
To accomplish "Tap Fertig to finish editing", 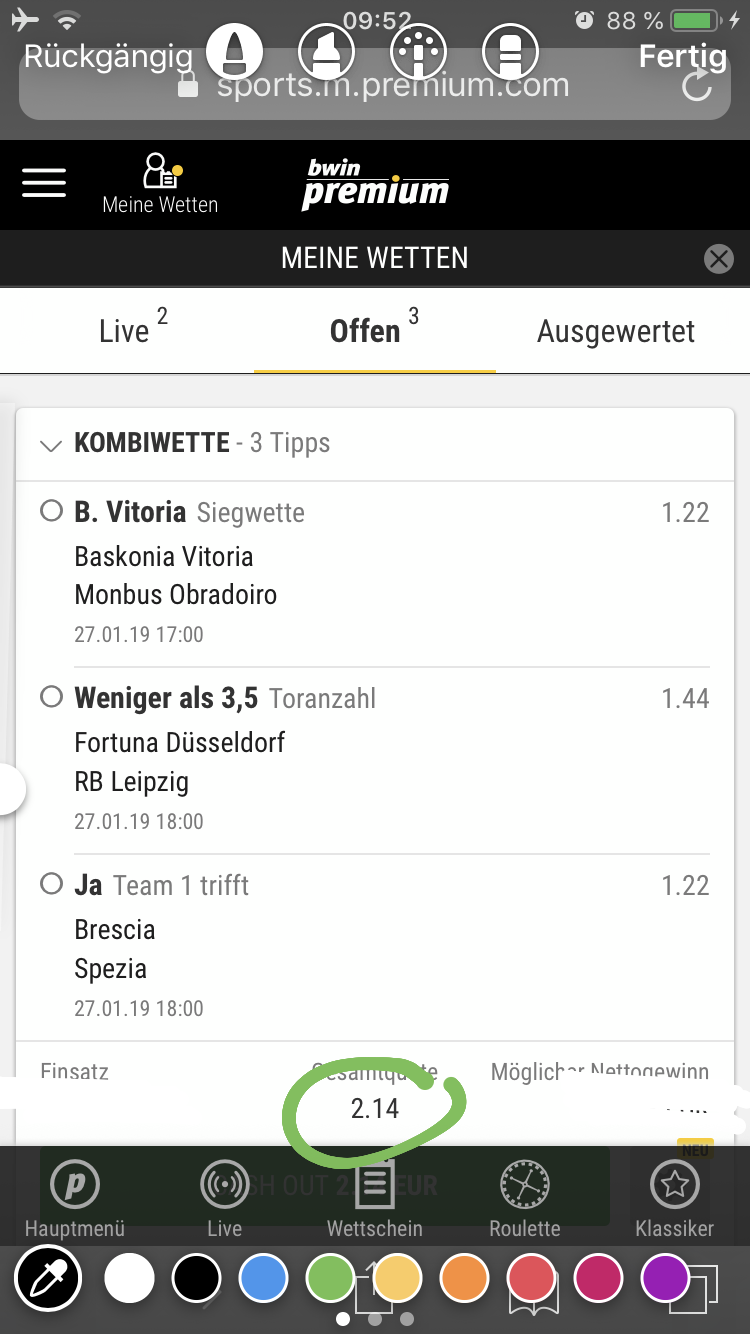I will pyautogui.click(x=683, y=56).
